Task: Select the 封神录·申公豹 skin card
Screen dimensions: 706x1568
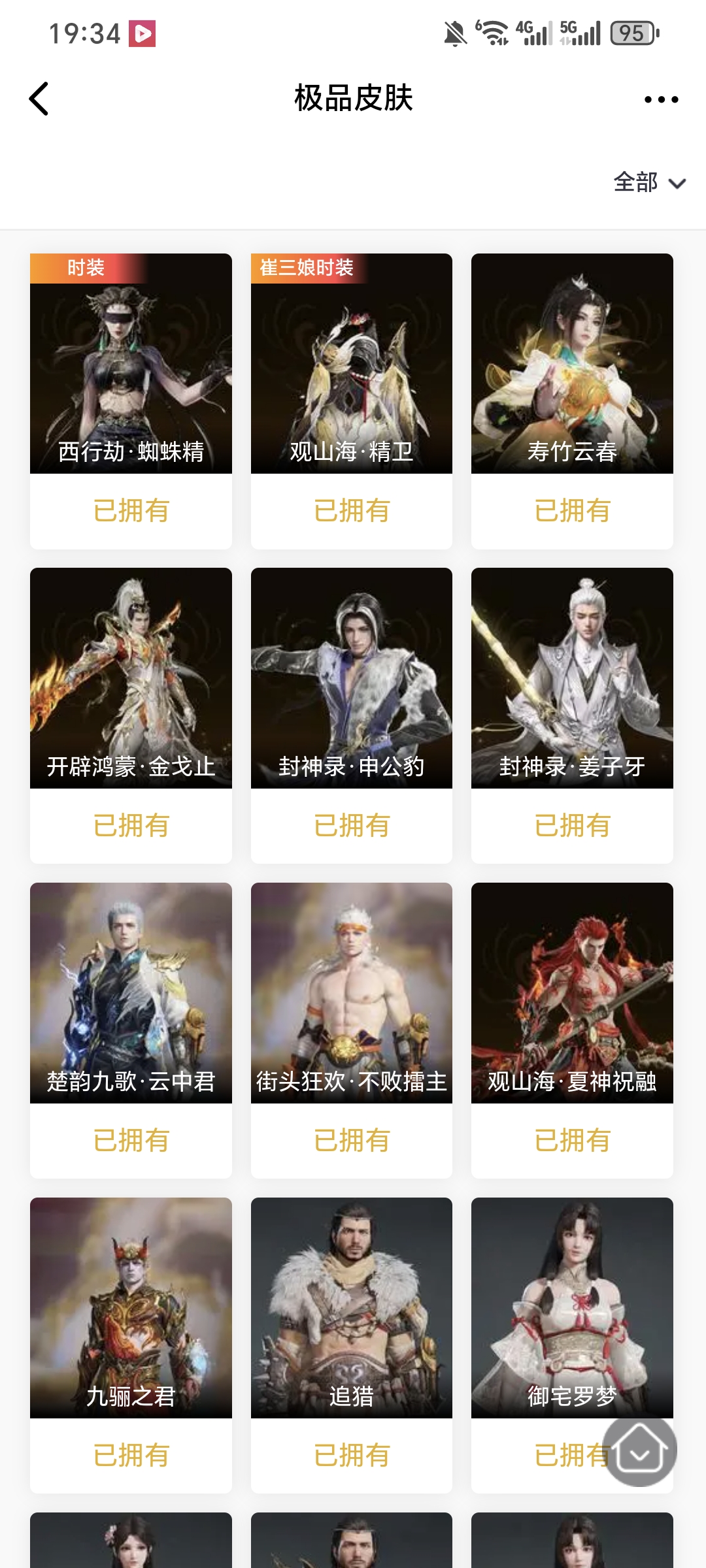Action: (351, 678)
